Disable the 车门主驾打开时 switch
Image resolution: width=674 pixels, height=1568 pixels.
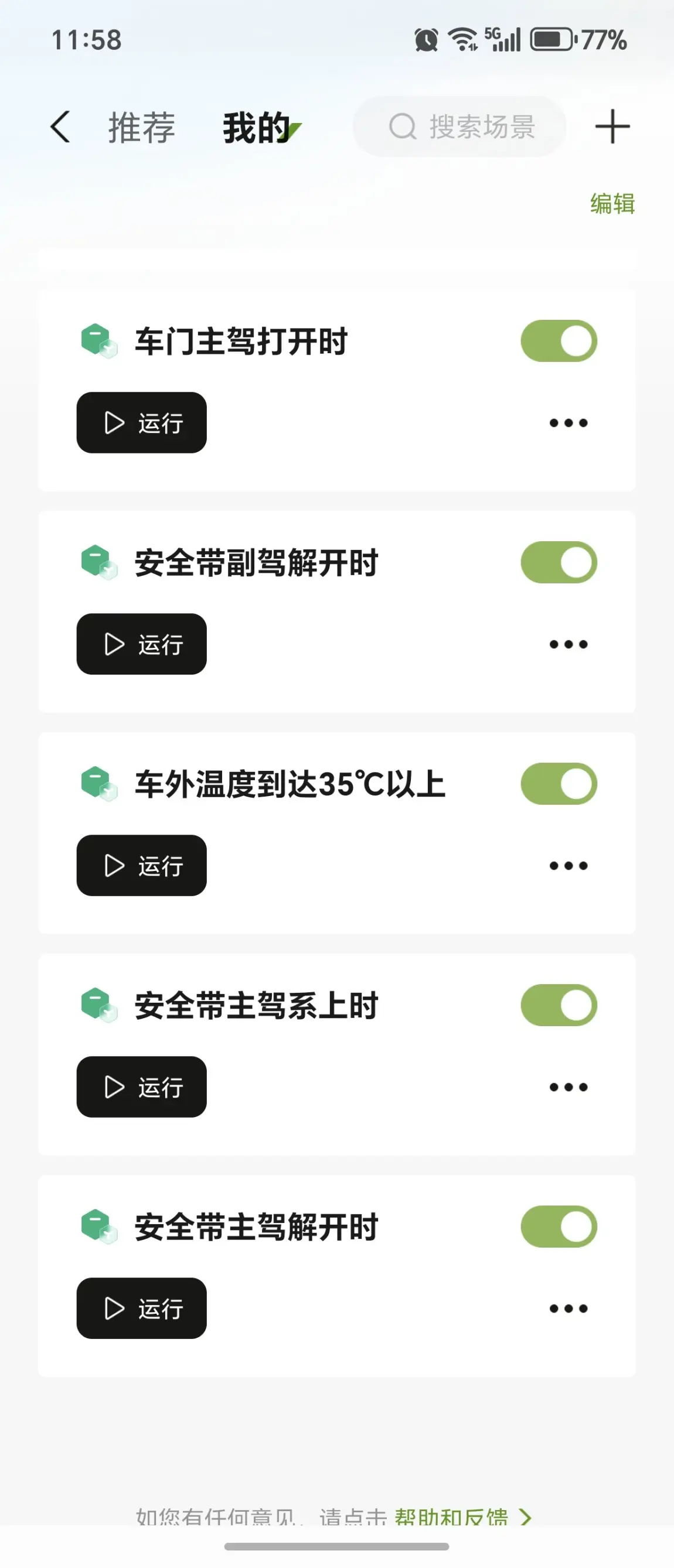[559, 341]
